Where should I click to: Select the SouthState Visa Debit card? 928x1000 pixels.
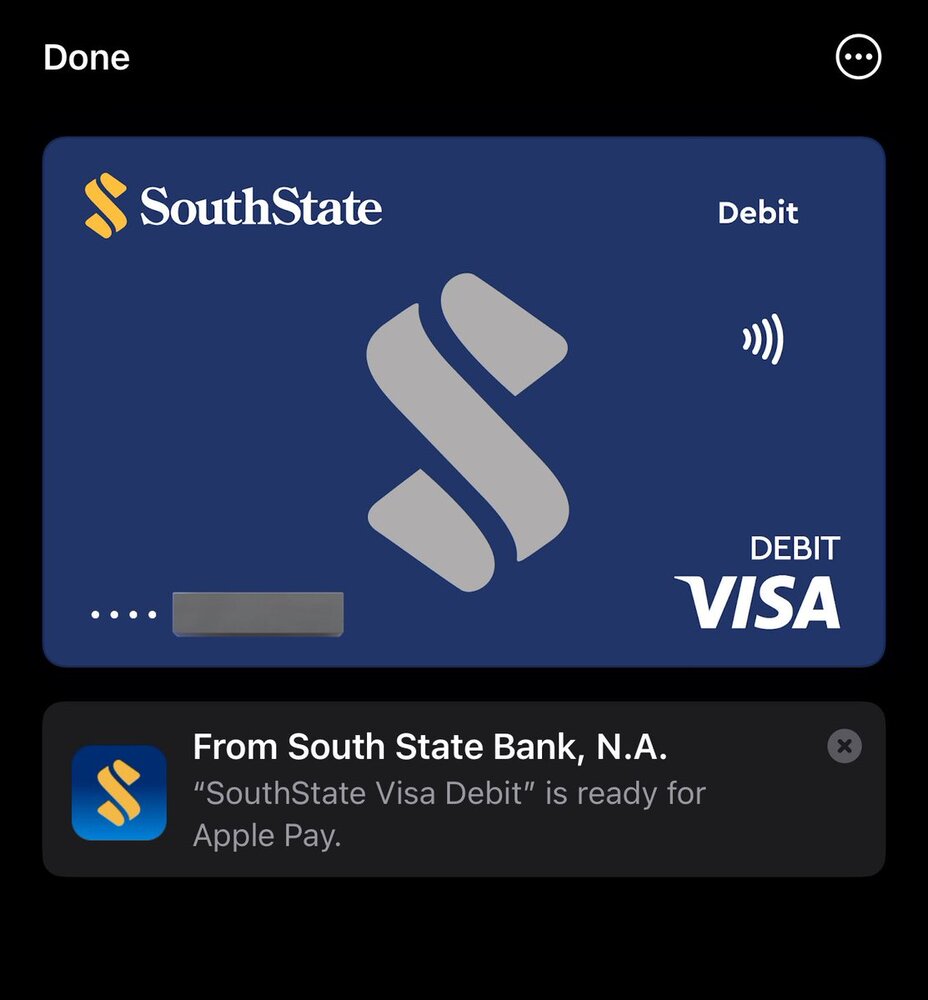[464, 402]
